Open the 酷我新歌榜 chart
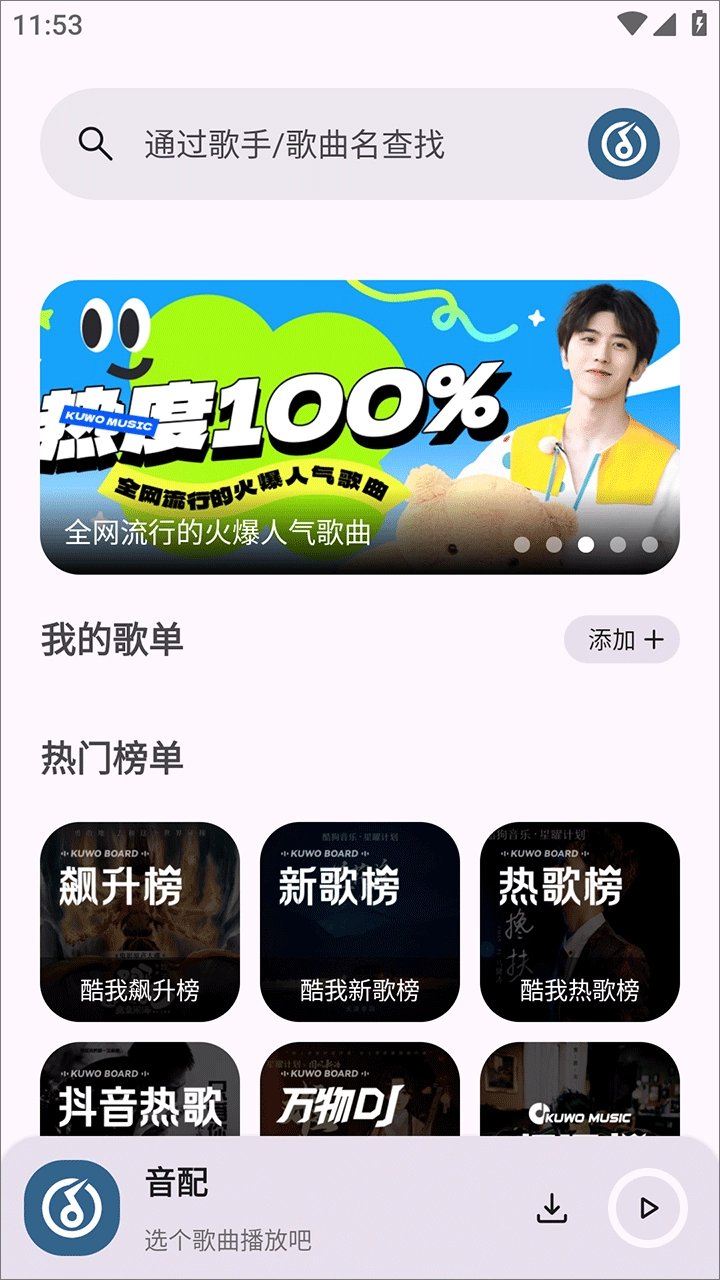This screenshot has height=1280, width=720. click(x=360, y=921)
